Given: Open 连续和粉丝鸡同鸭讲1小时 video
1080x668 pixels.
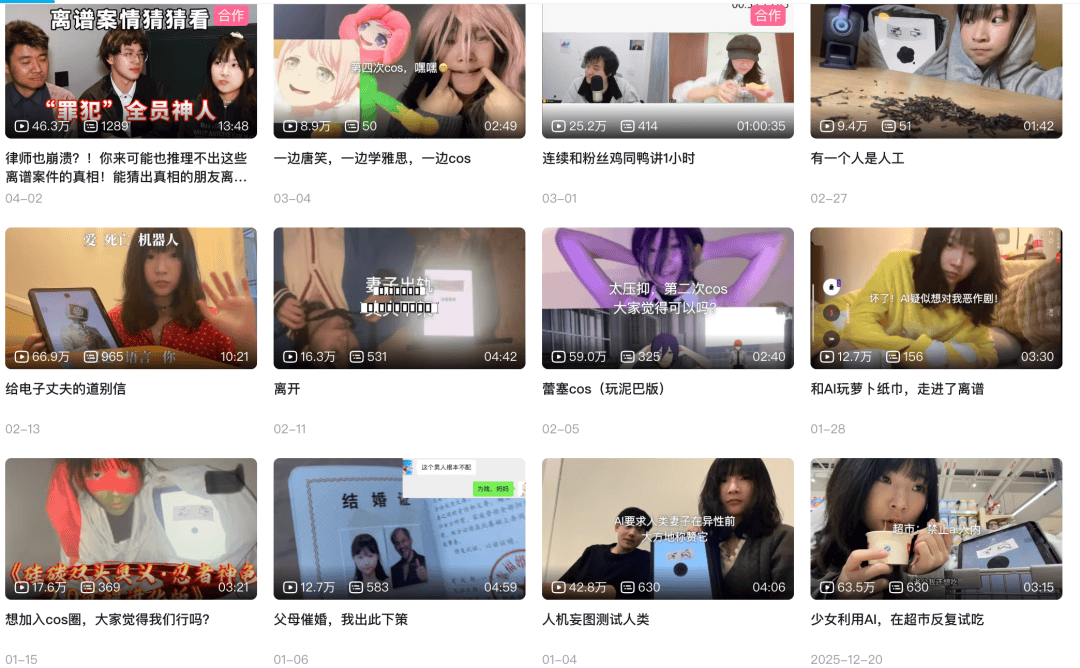Looking at the screenshot, I should (668, 70).
